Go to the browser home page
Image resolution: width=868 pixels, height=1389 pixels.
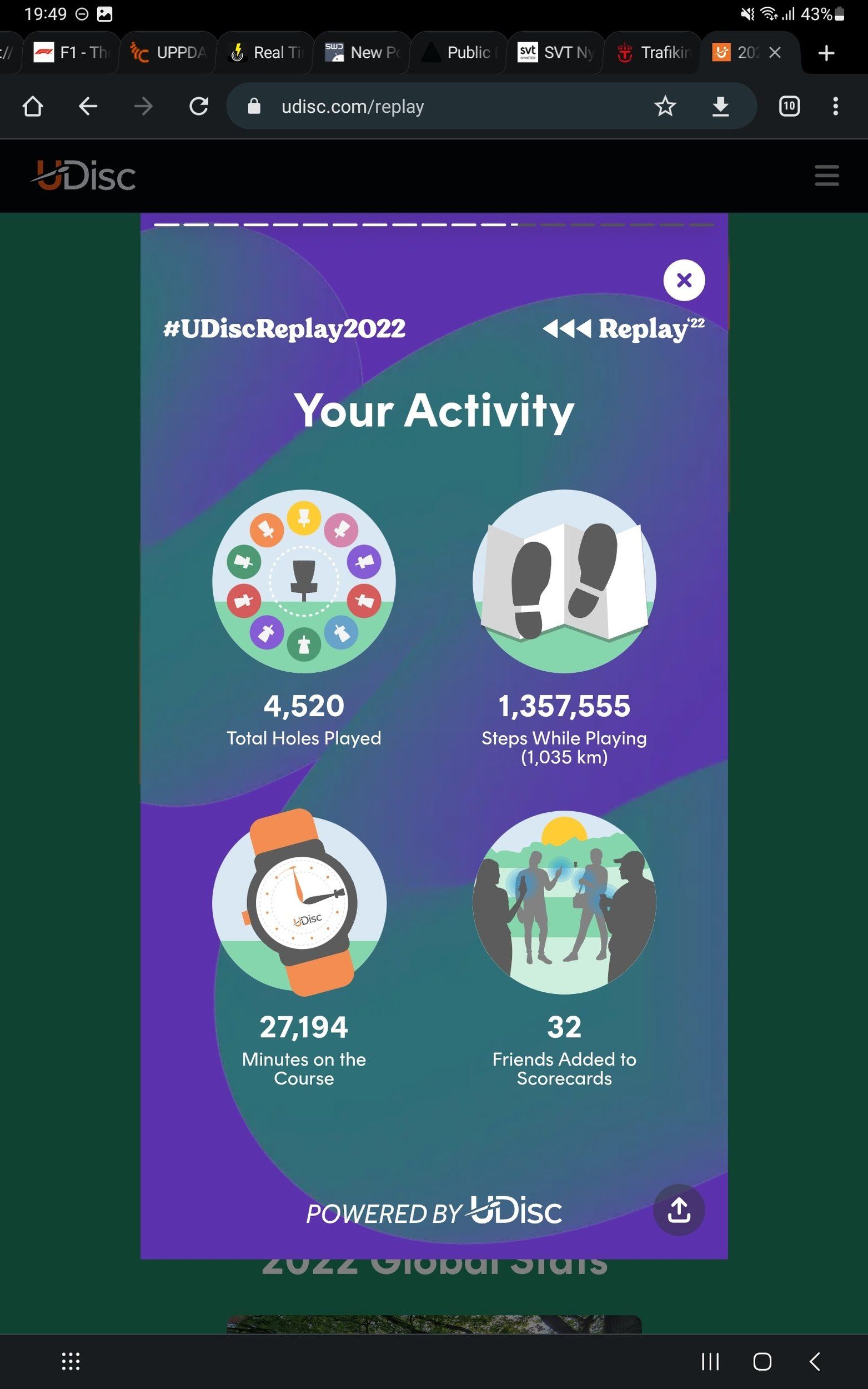(33, 106)
